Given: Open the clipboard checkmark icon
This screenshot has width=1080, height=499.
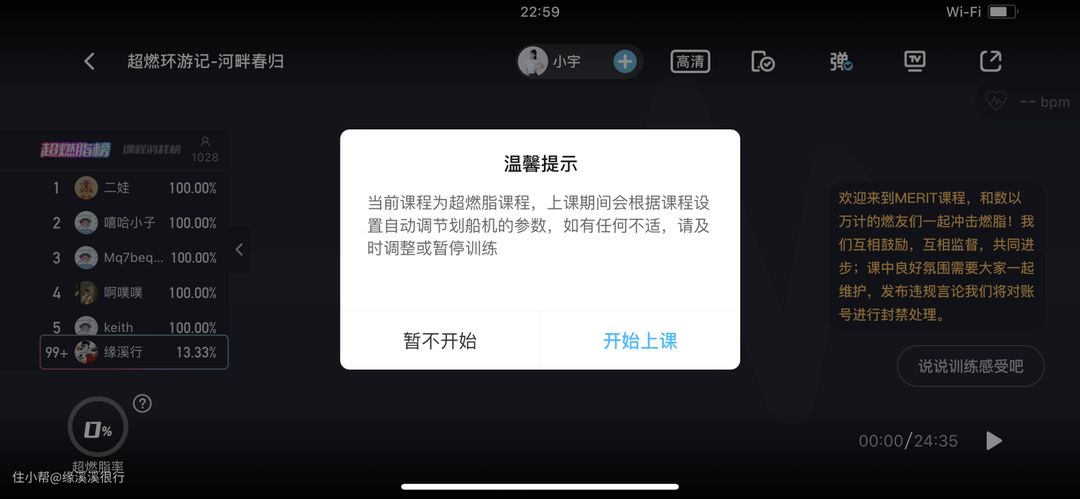Looking at the screenshot, I should [x=763, y=62].
